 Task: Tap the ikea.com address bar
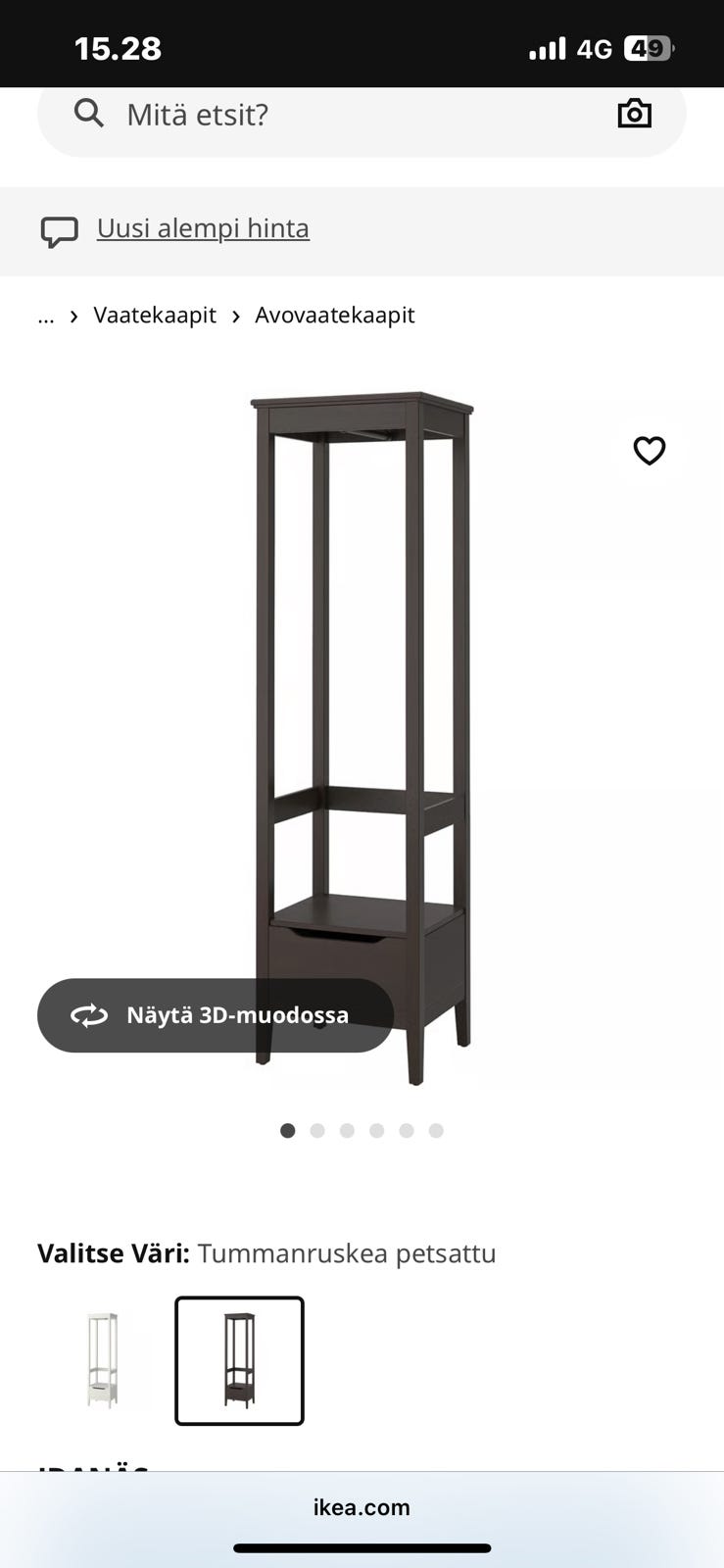click(x=362, y=1507)
